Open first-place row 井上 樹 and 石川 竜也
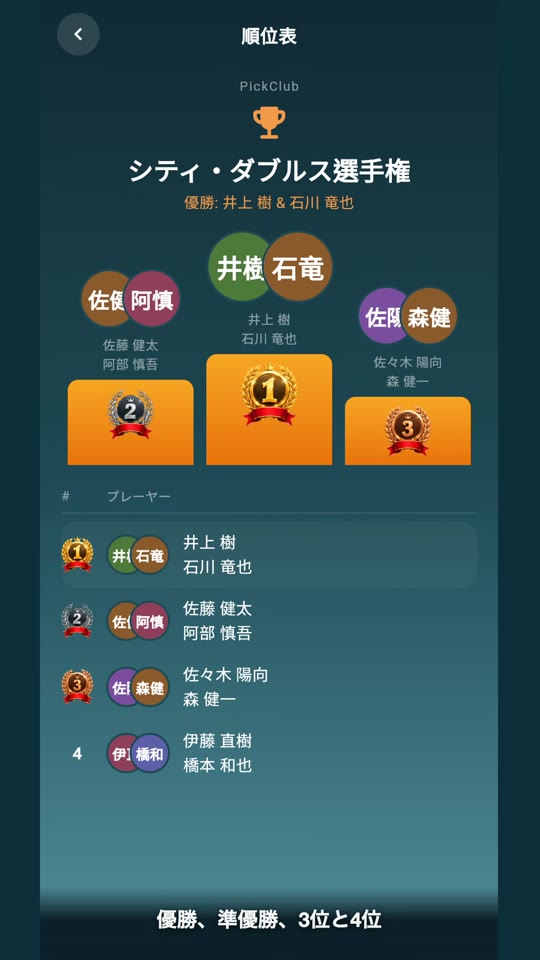Viewport: 540px width, 960px height. [269, 555]
